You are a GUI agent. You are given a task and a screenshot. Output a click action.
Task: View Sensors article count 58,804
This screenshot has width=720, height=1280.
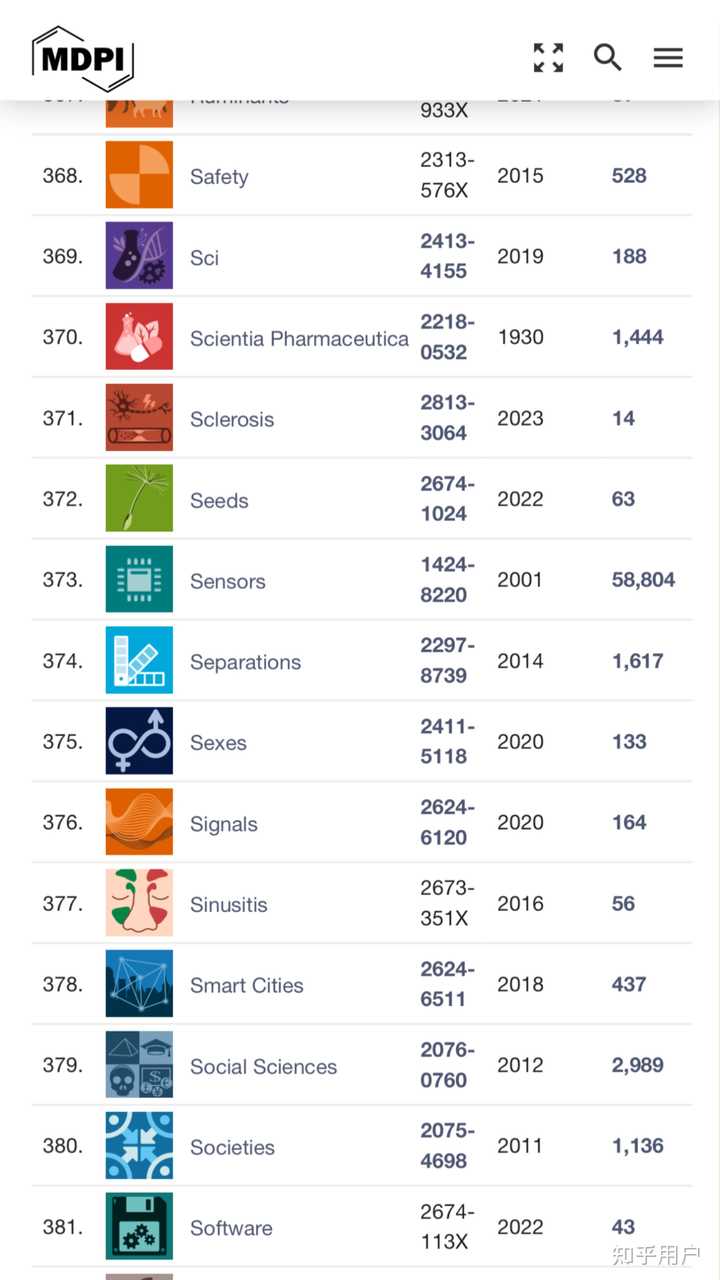tap(643, 580)
